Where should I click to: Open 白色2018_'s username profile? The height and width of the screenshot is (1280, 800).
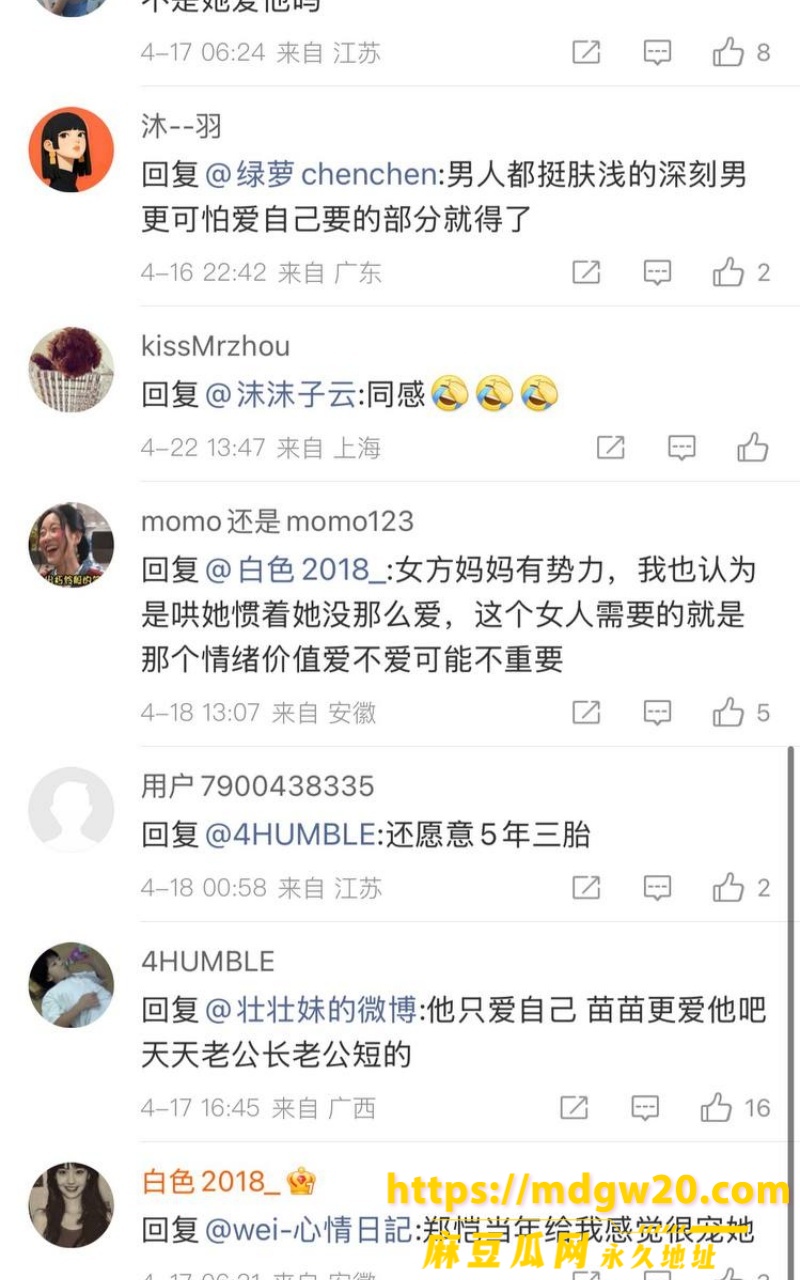212,1181
